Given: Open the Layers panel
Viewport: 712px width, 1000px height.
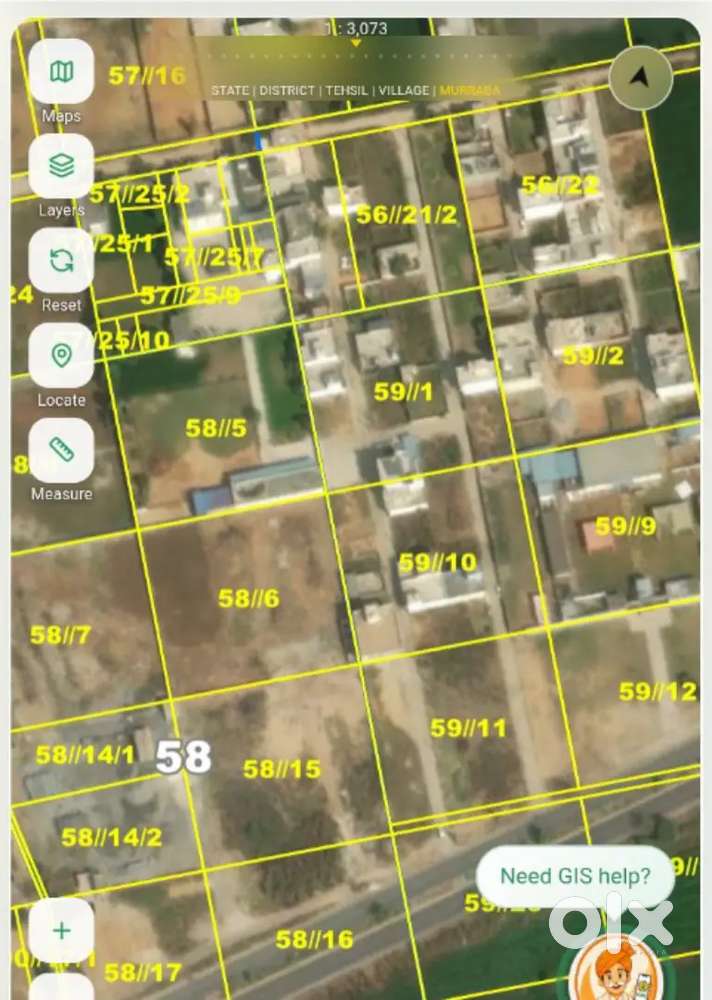Looking at the screenshot, I should (61, 166).
